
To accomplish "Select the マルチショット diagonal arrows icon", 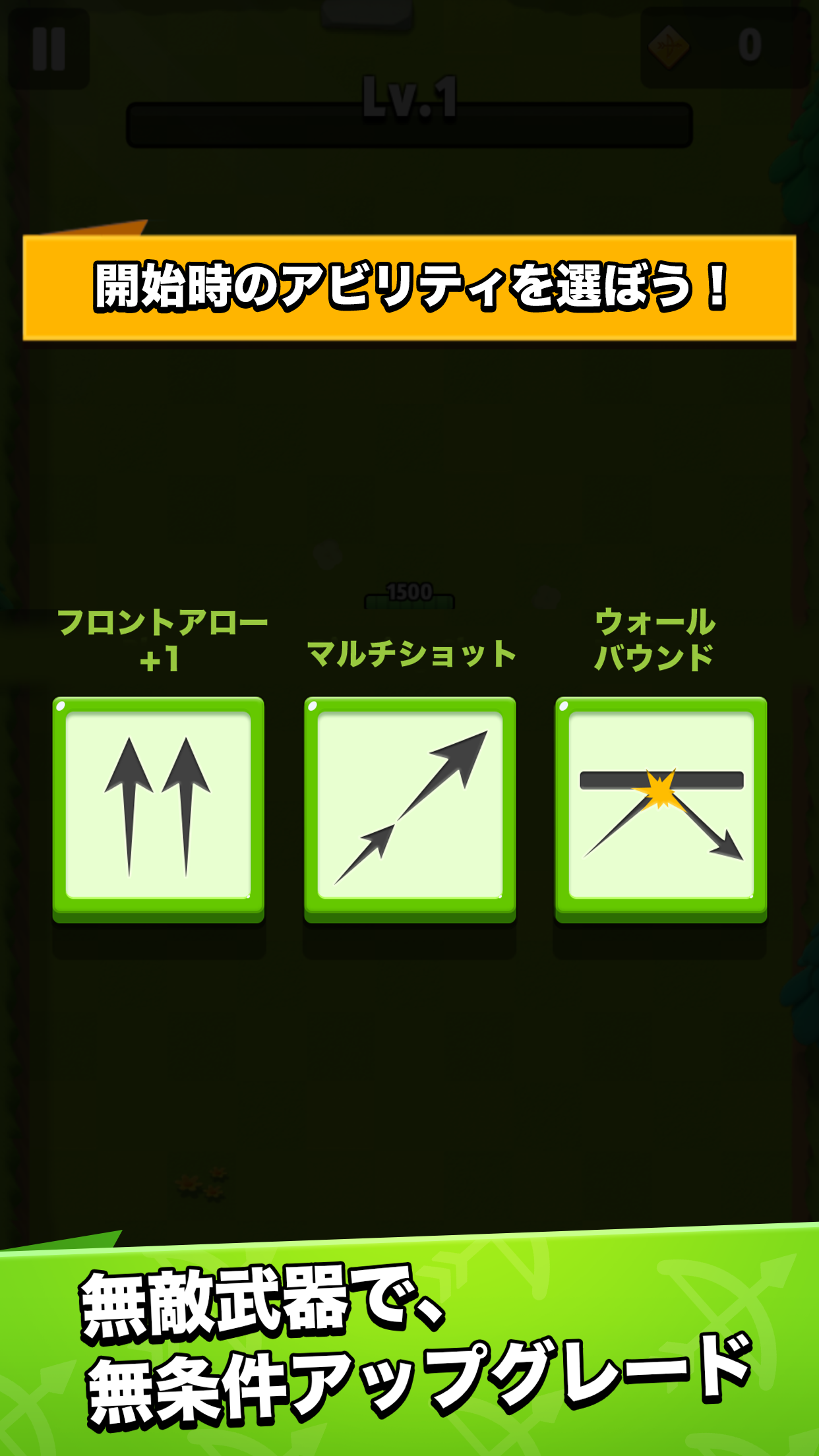I will coord(409,808).
